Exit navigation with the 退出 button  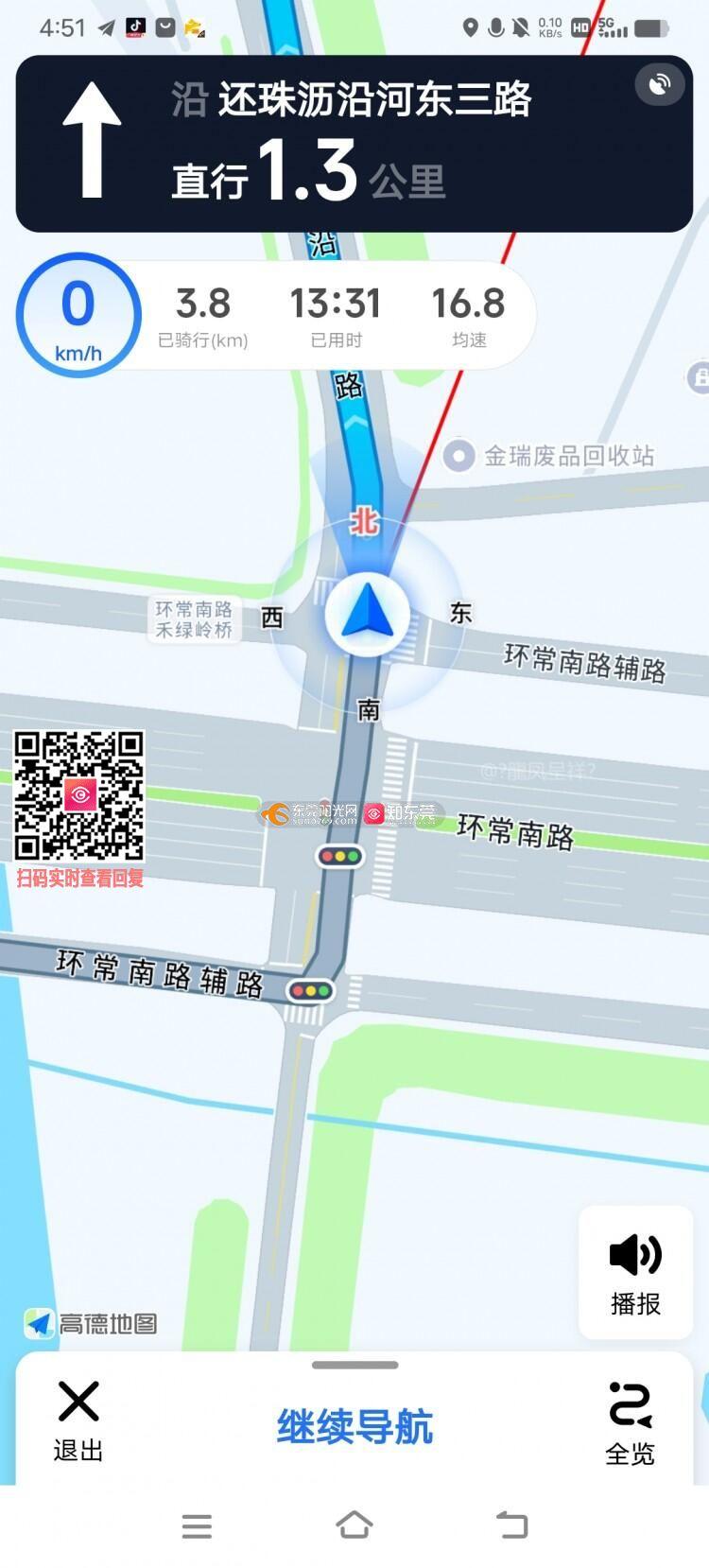(78, 1420)
